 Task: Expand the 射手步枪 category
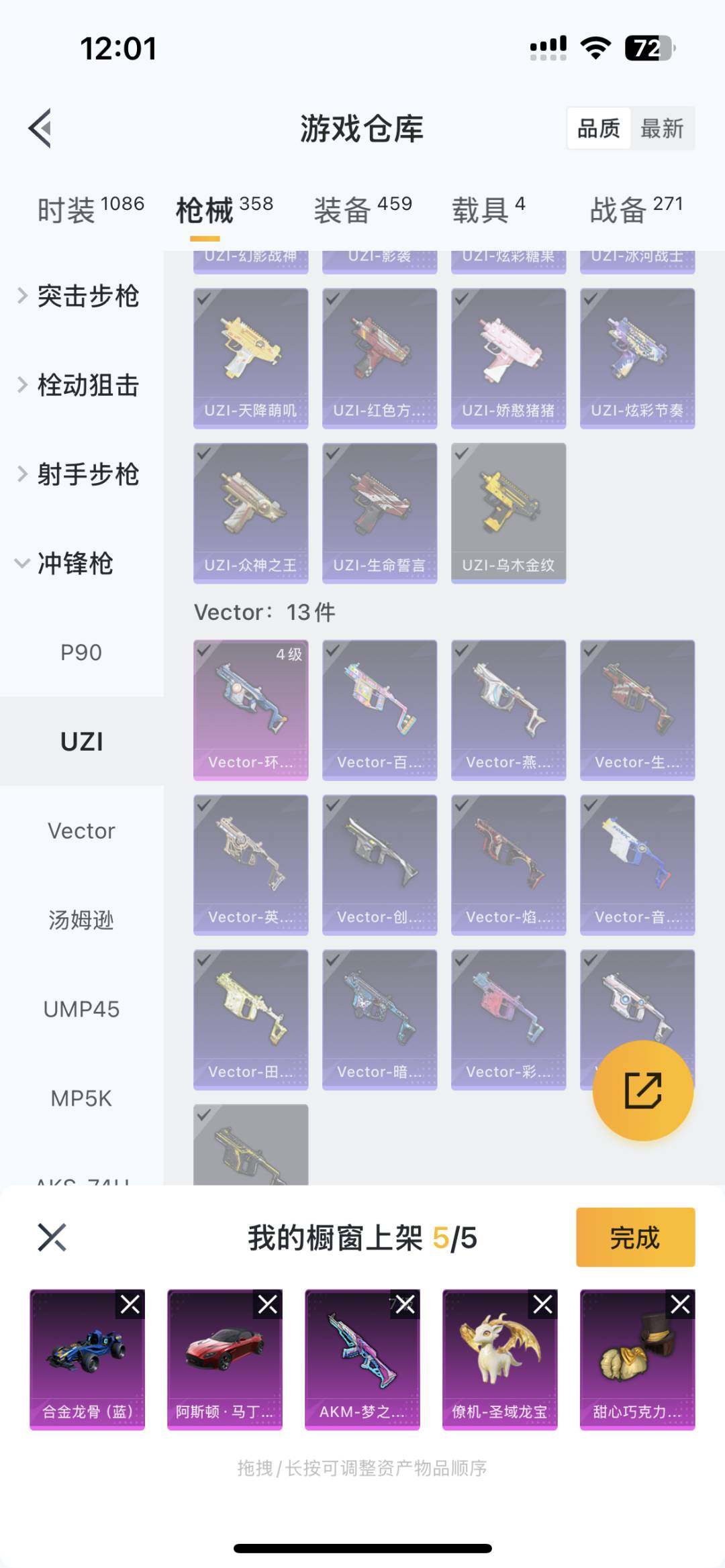tap(86, 475)
